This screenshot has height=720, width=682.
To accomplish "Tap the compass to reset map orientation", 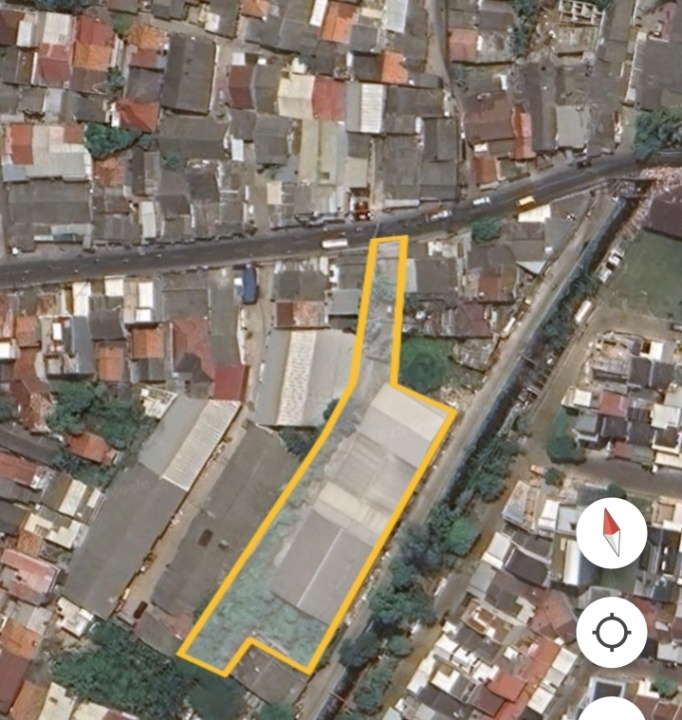I will coord(611,533).
